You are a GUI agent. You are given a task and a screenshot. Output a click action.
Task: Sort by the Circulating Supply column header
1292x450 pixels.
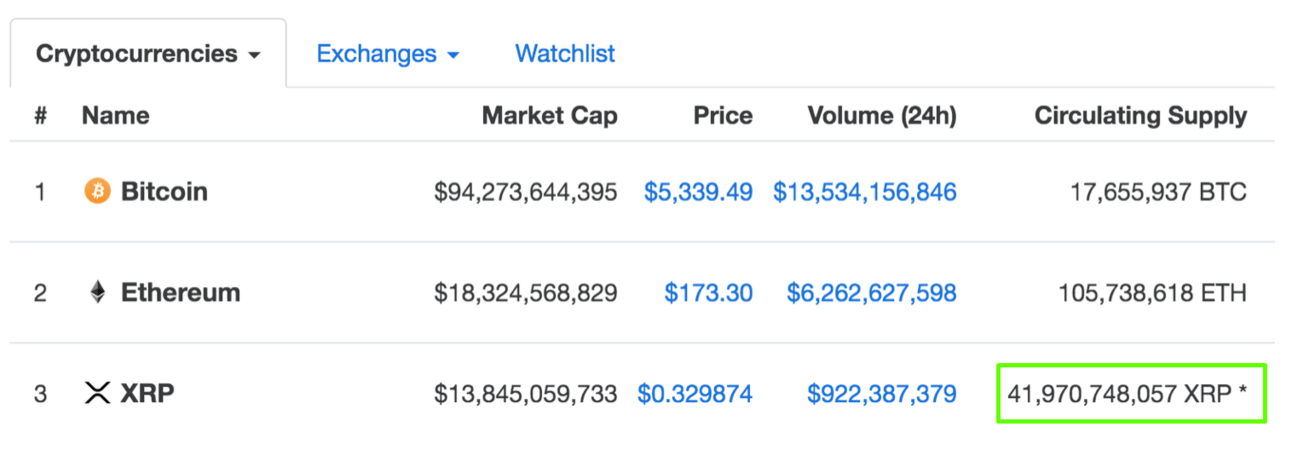pyautogui.click(x=1140, y=116)
